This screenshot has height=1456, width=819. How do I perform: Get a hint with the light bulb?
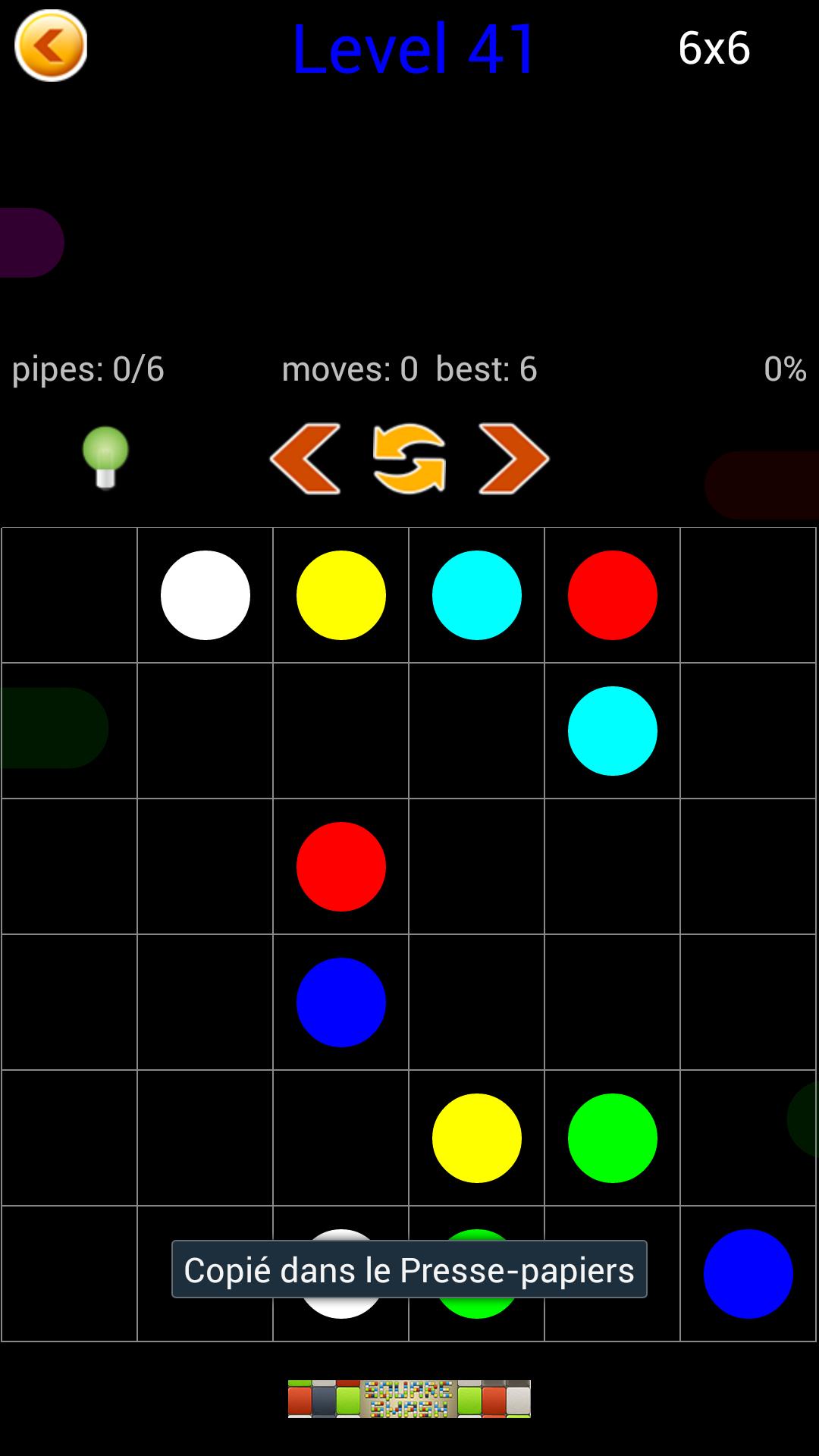(x=105, y=457)
